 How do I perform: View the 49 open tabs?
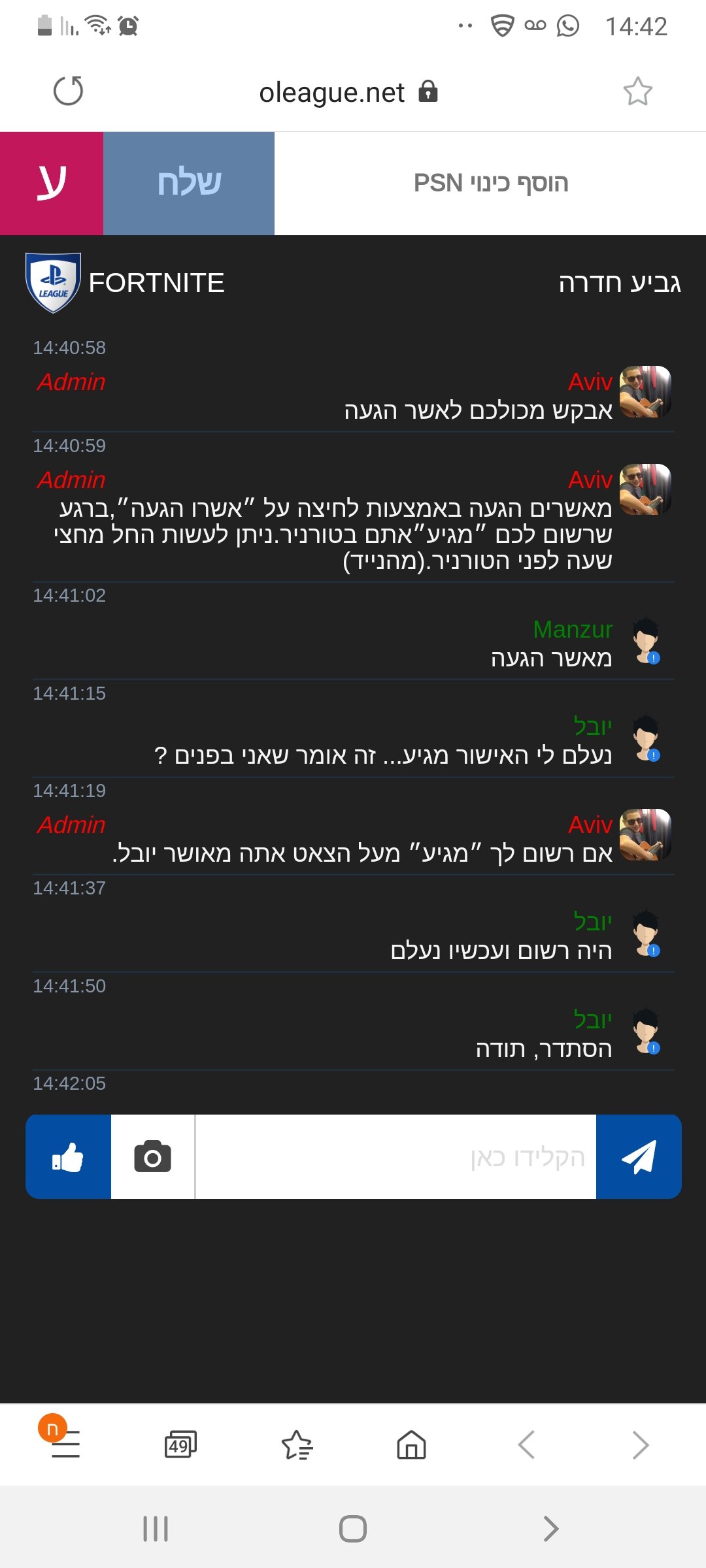180,1445
